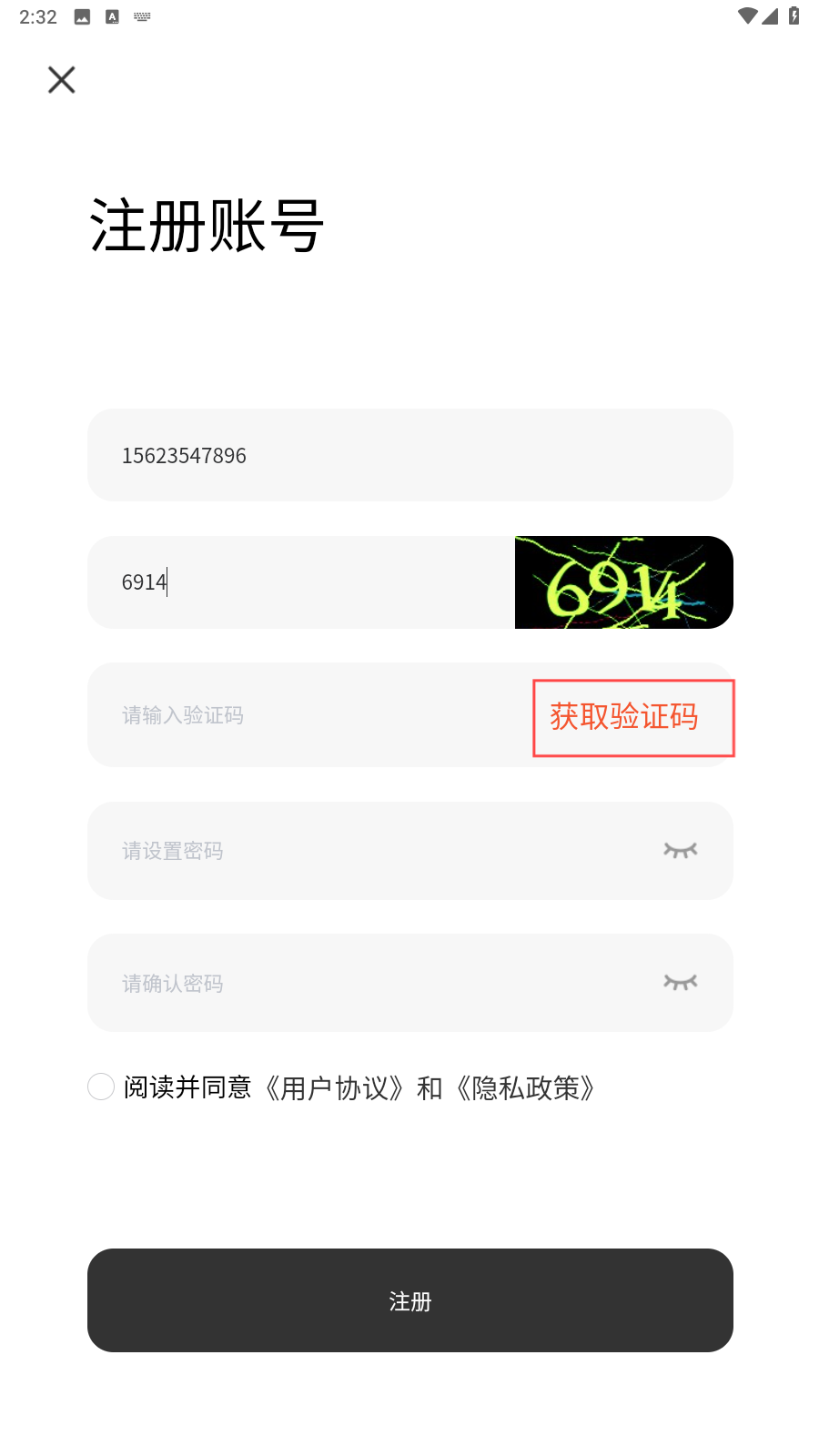Submit with the 注册 button

tap(409, 1300)
